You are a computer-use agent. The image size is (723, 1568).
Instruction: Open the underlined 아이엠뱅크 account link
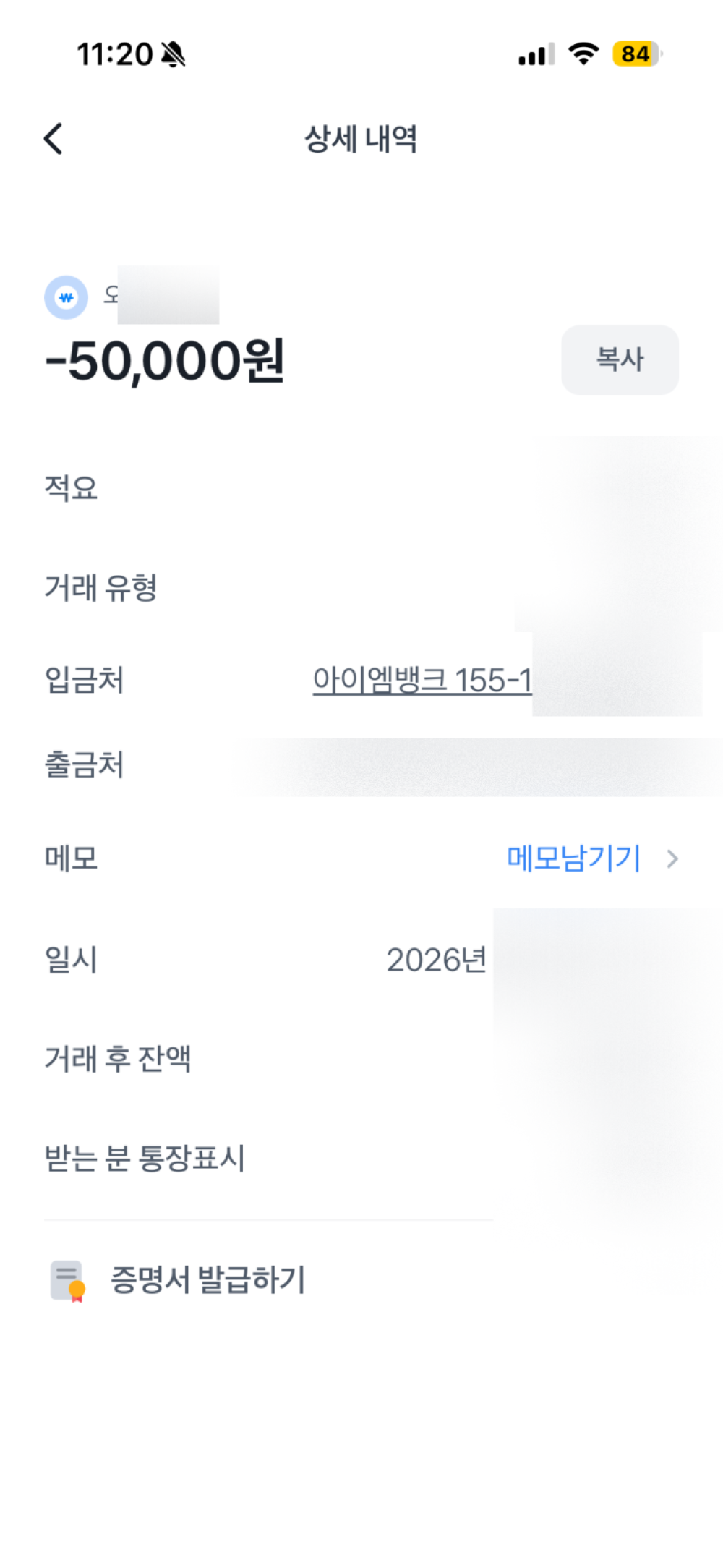(x=422, y=681)
